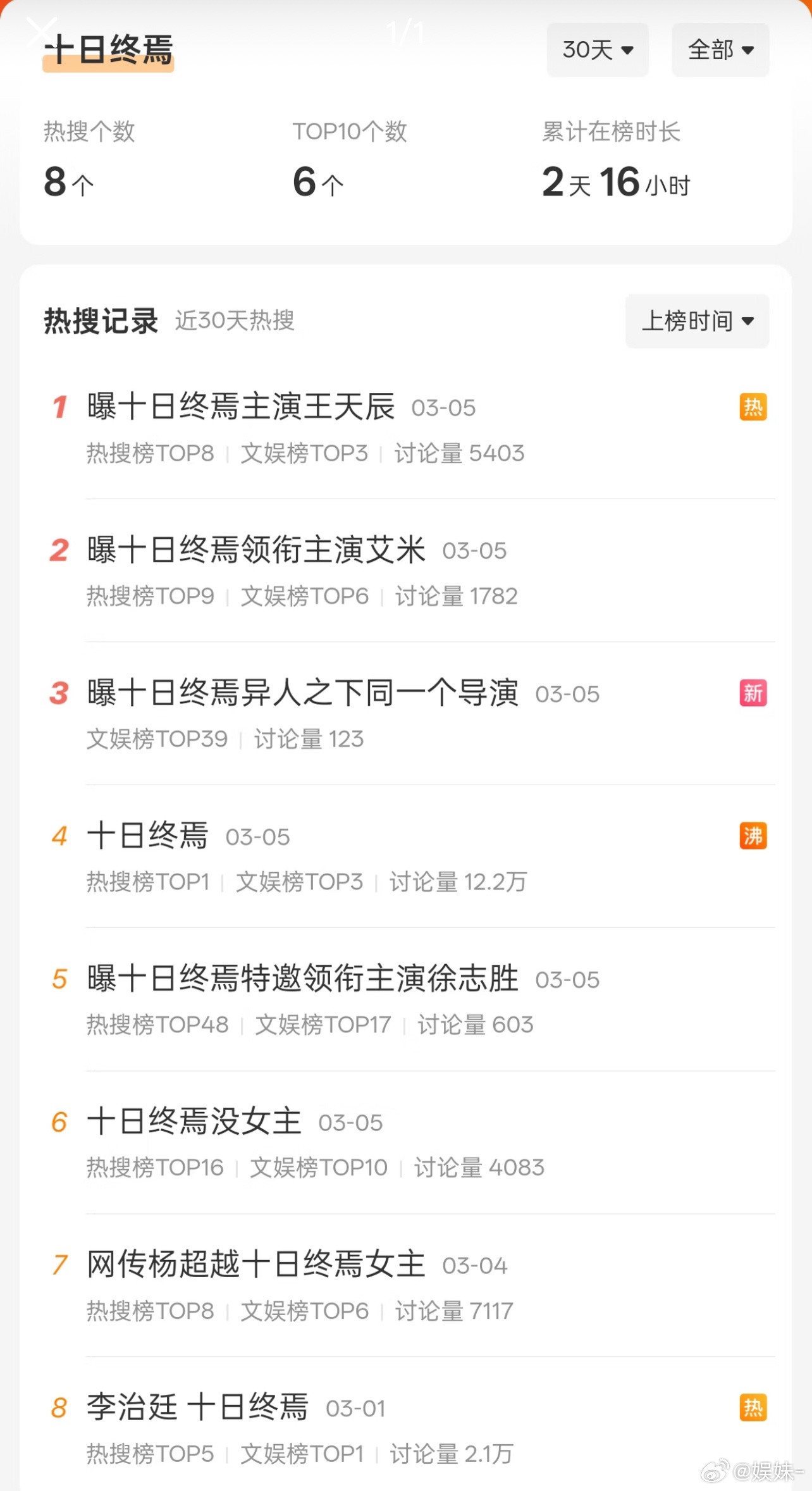Image resolution: width=812 pixels, height=1491 pixels.
Task: Click the 热 badge on the 王天辰 entry
Action: point(753,407)
